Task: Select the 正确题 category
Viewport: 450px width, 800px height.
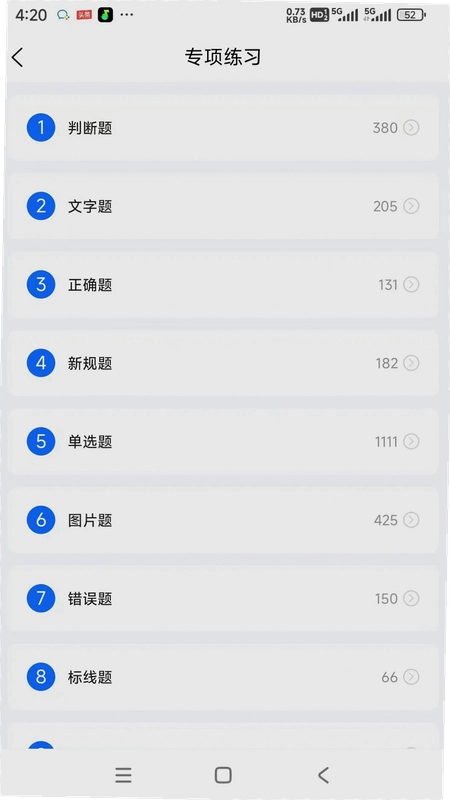Action: (x=223, y=285)
